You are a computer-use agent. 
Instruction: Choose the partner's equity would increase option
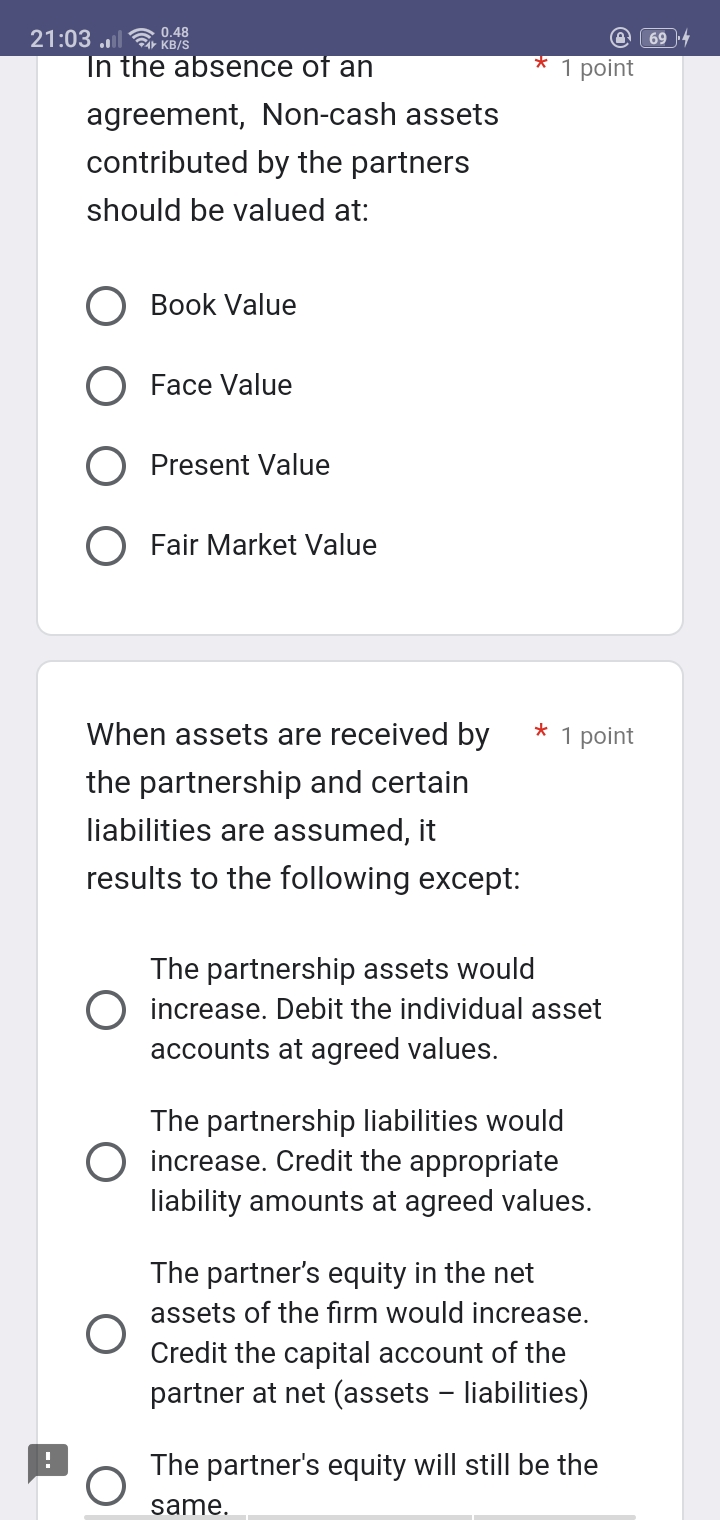106,1332
